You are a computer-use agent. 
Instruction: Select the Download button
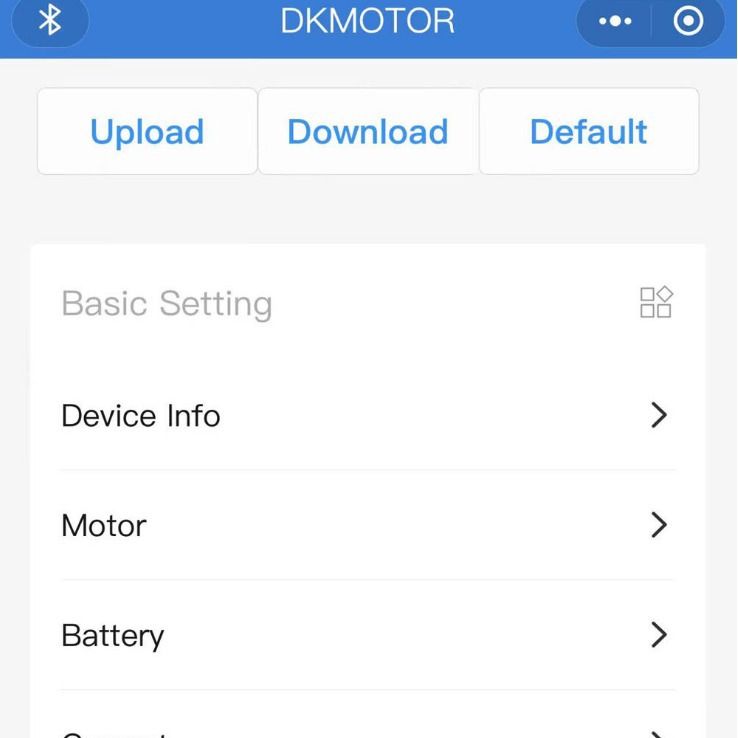coord(368,132)
